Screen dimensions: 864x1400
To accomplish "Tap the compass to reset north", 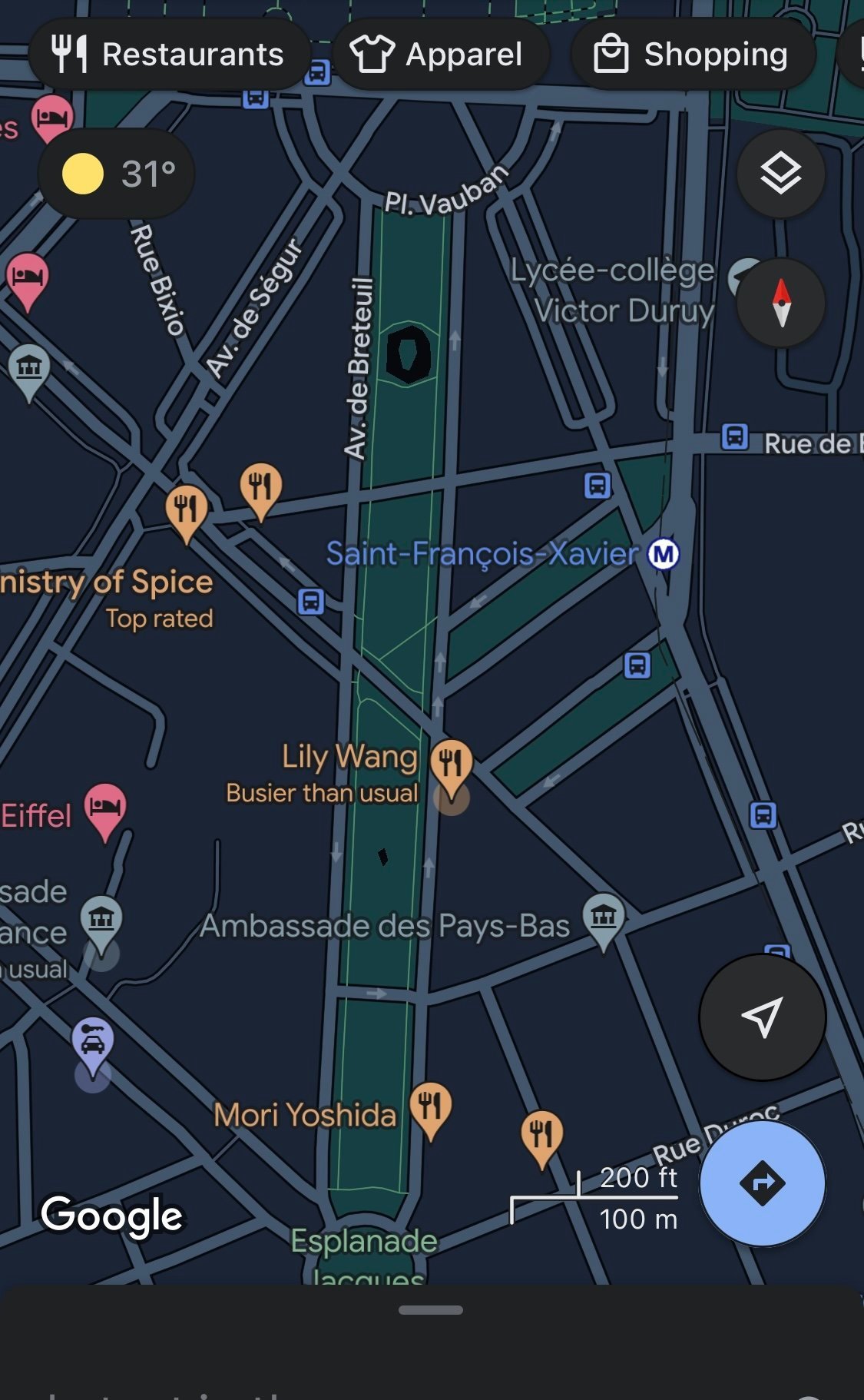I will (780, 303).
